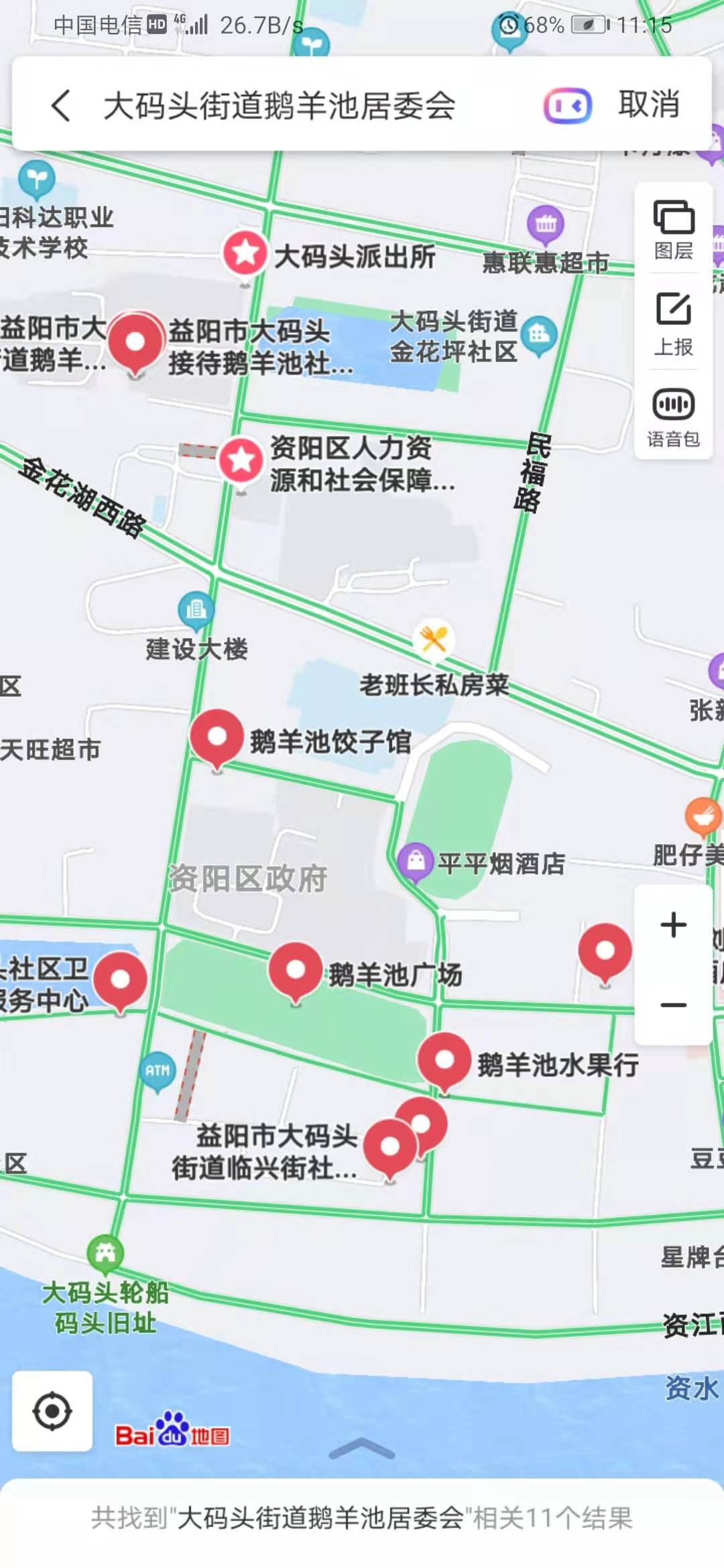Select the 鹅羊池饺子馆 map pin
The height and width of the screenshot is (1568, 724).
pyautogui.click(x=217, y=737)
